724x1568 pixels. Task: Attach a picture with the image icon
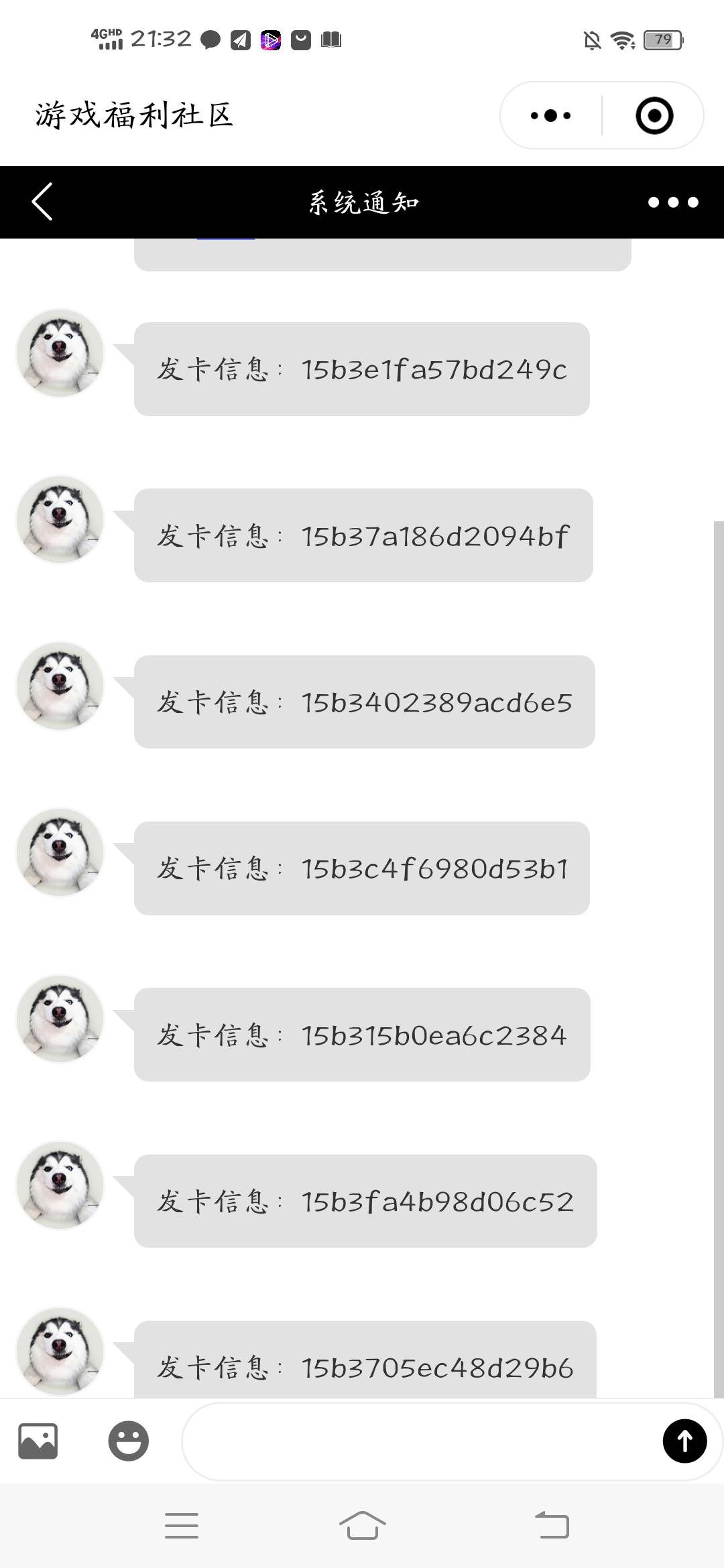38,1441
